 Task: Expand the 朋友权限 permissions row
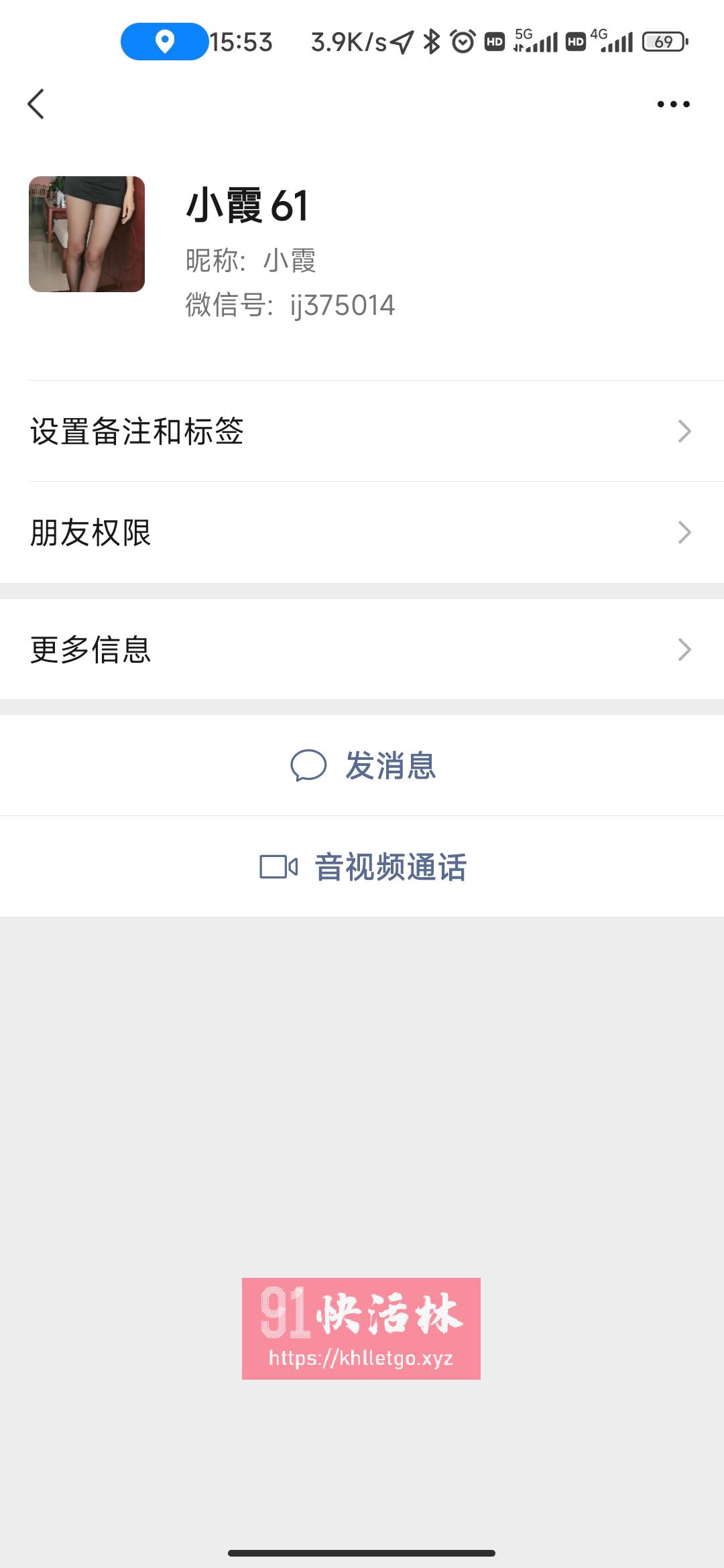[x=684, y=531]
